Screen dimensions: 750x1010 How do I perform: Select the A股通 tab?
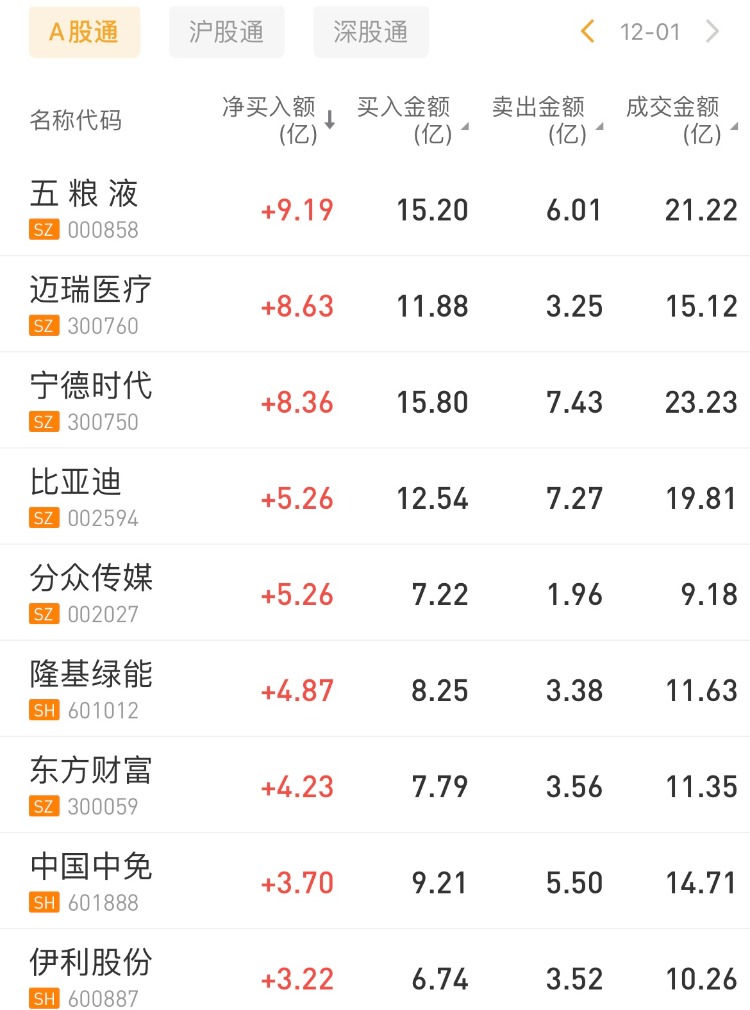pyautogui.click(x=84, y=32)
